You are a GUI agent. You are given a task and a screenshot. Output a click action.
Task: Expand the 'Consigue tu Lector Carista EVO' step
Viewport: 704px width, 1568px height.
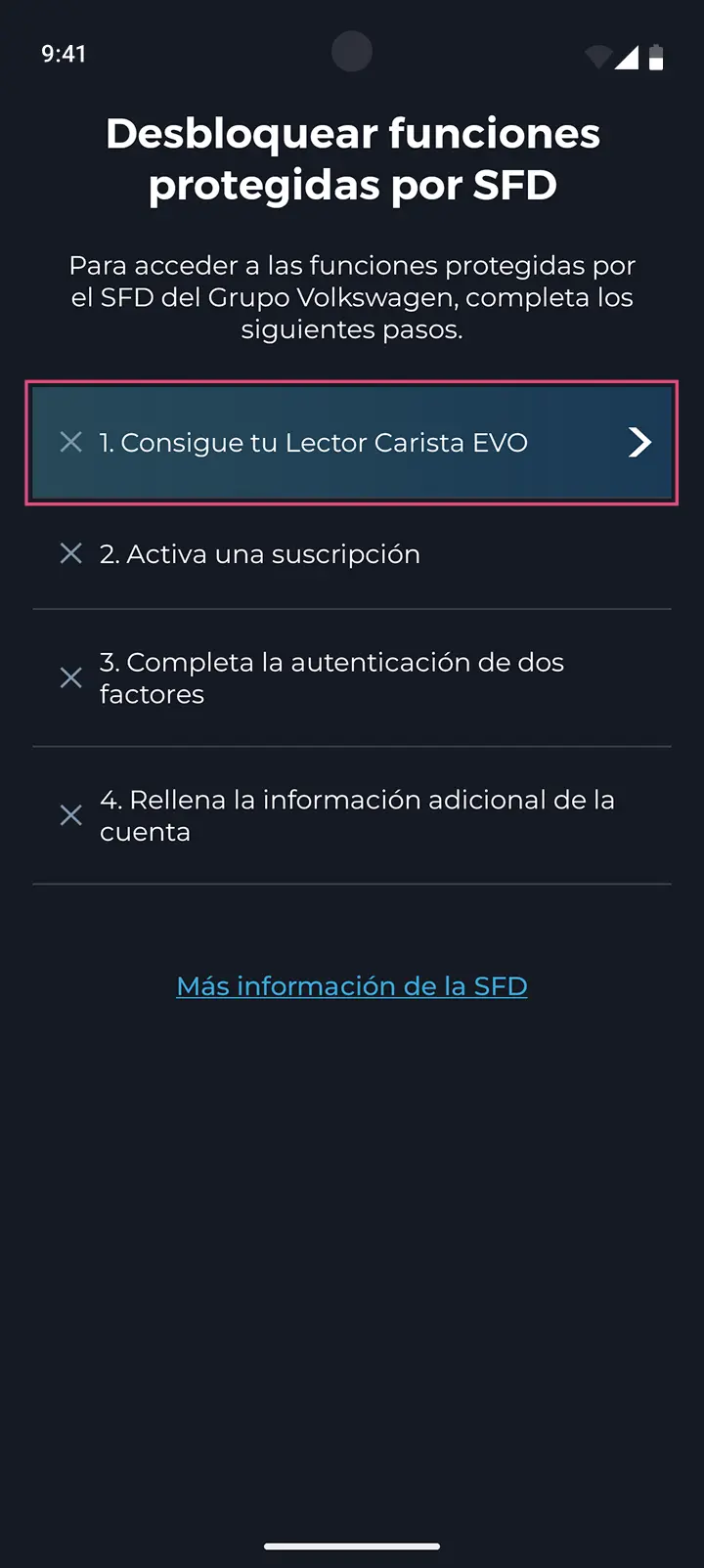point(352,442)
